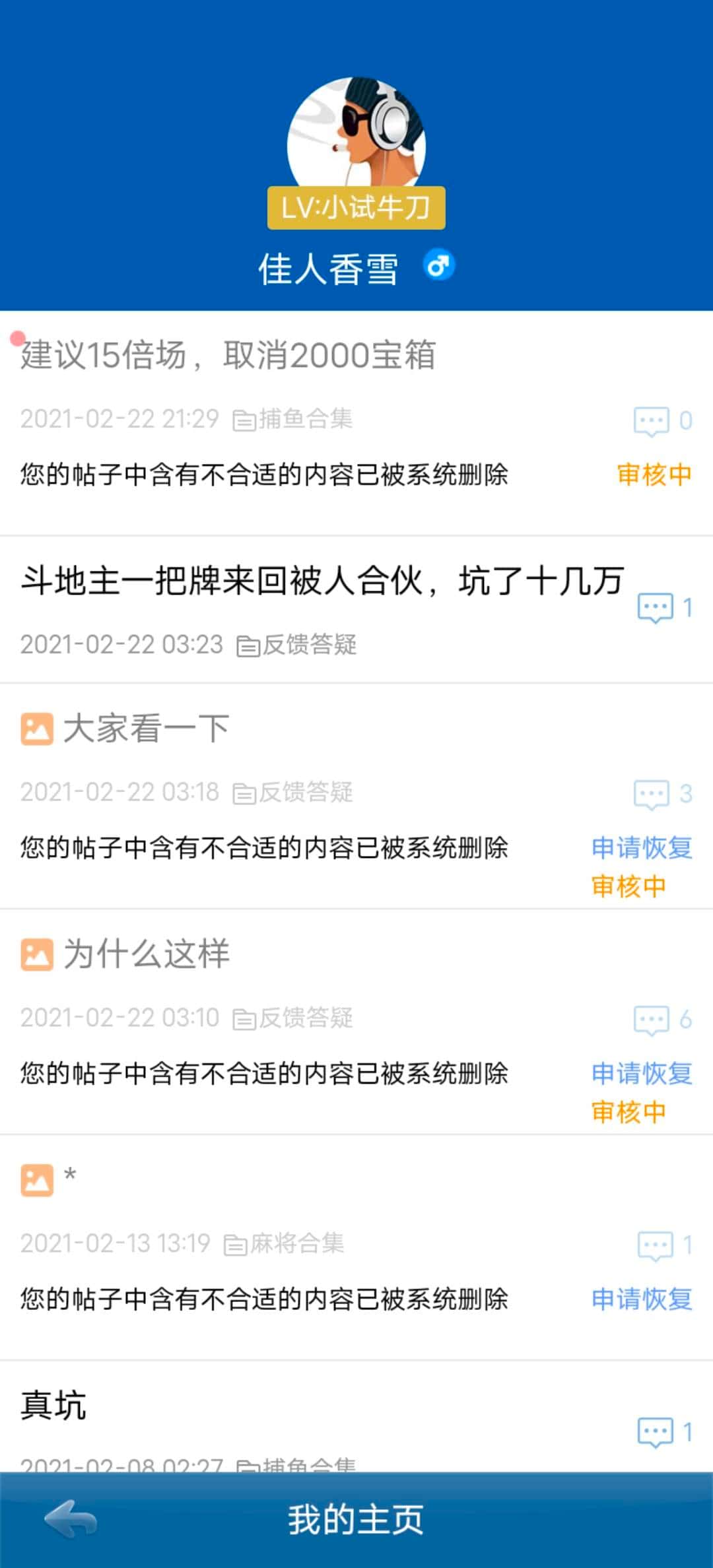Screen dimensions: 713x1568
Task: Open the 反馈答疑 category label
Action: click(310, 645)
